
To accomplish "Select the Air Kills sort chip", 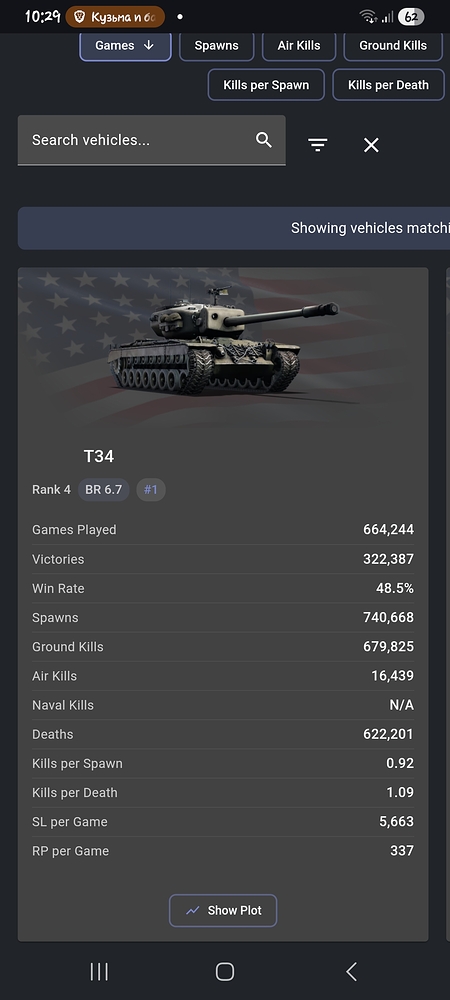I will tap(299, 46).
